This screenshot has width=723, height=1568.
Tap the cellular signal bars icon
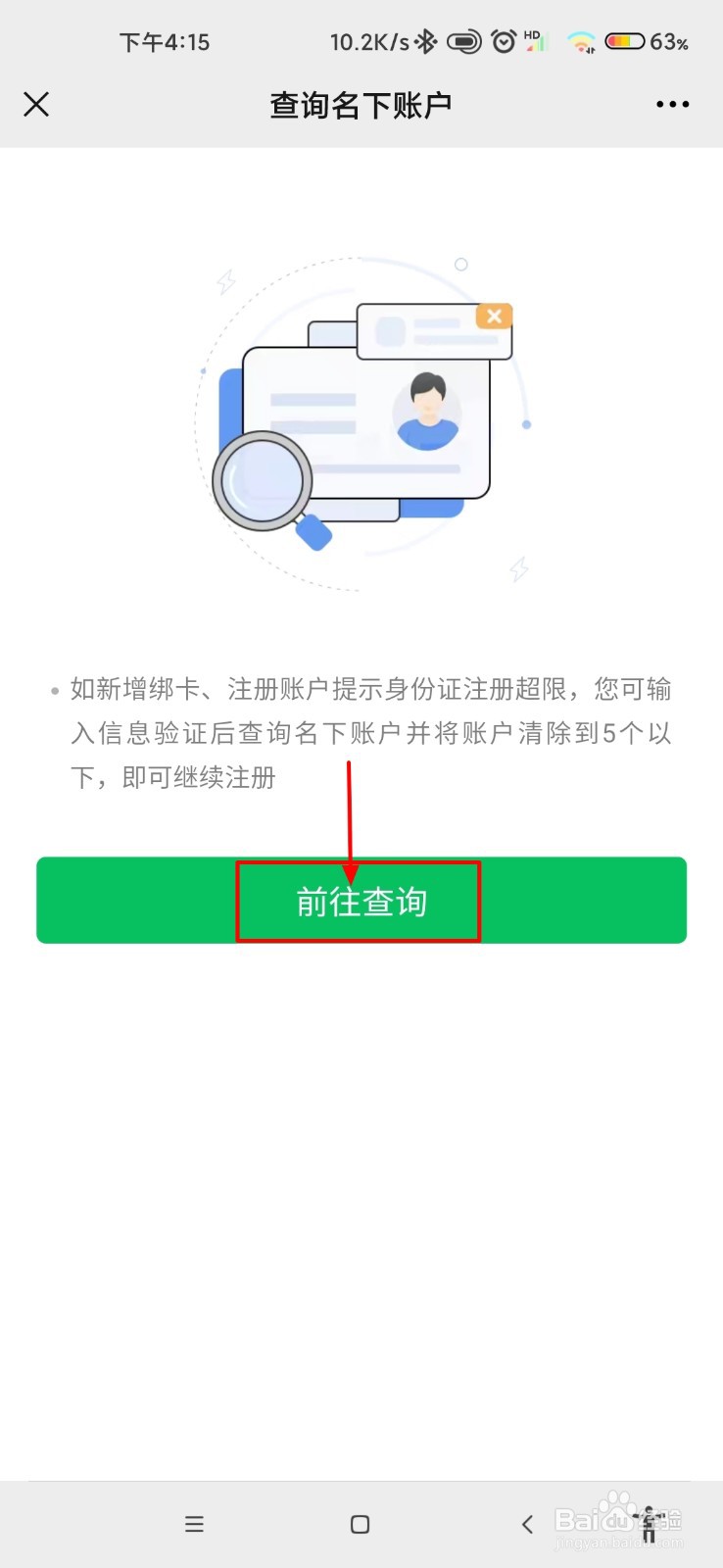pyautogui.click(x=541, y=47)
